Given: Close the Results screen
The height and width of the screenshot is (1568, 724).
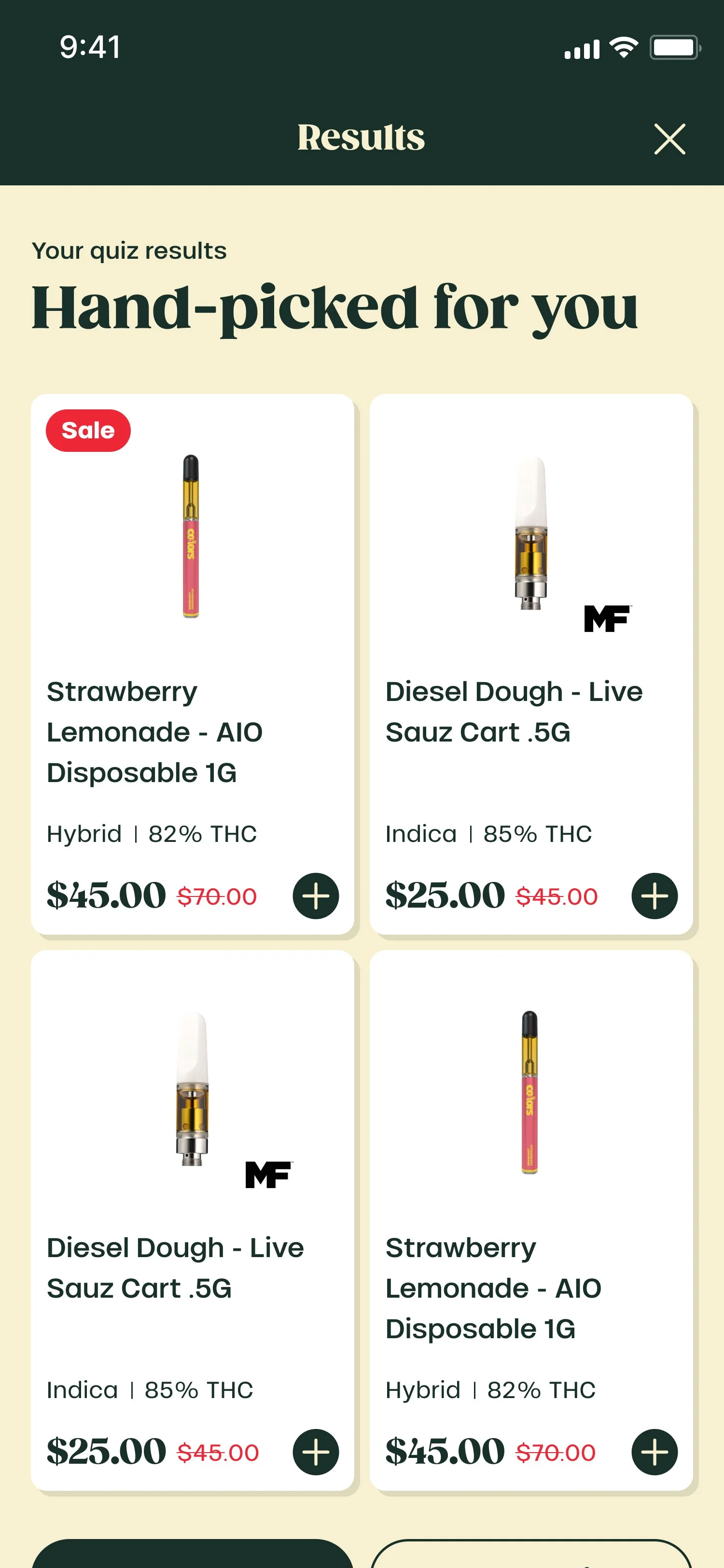Looking at the screenshot, I should tap(669, 139).
